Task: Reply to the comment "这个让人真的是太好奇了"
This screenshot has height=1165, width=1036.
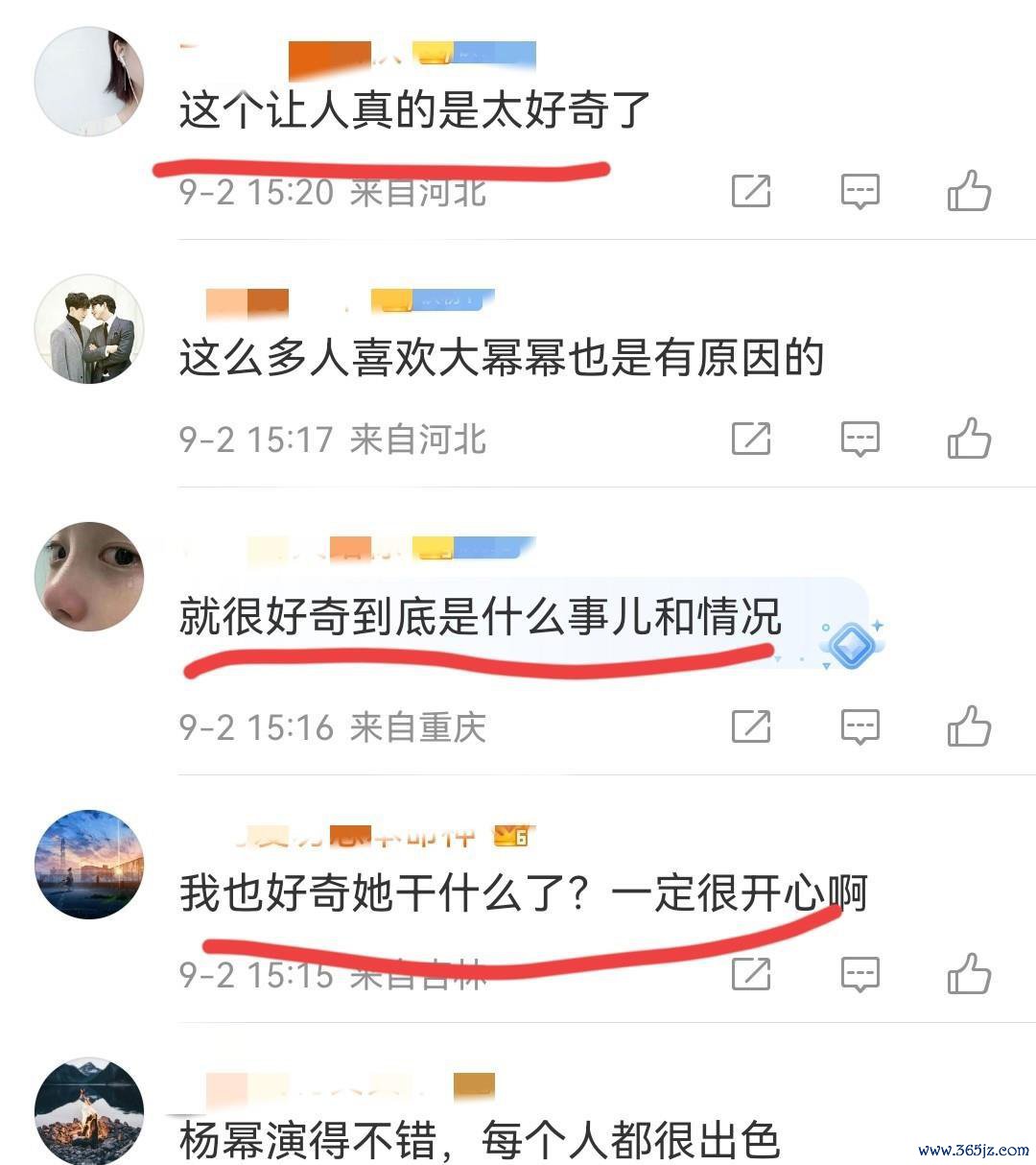Action: (859, 191)
